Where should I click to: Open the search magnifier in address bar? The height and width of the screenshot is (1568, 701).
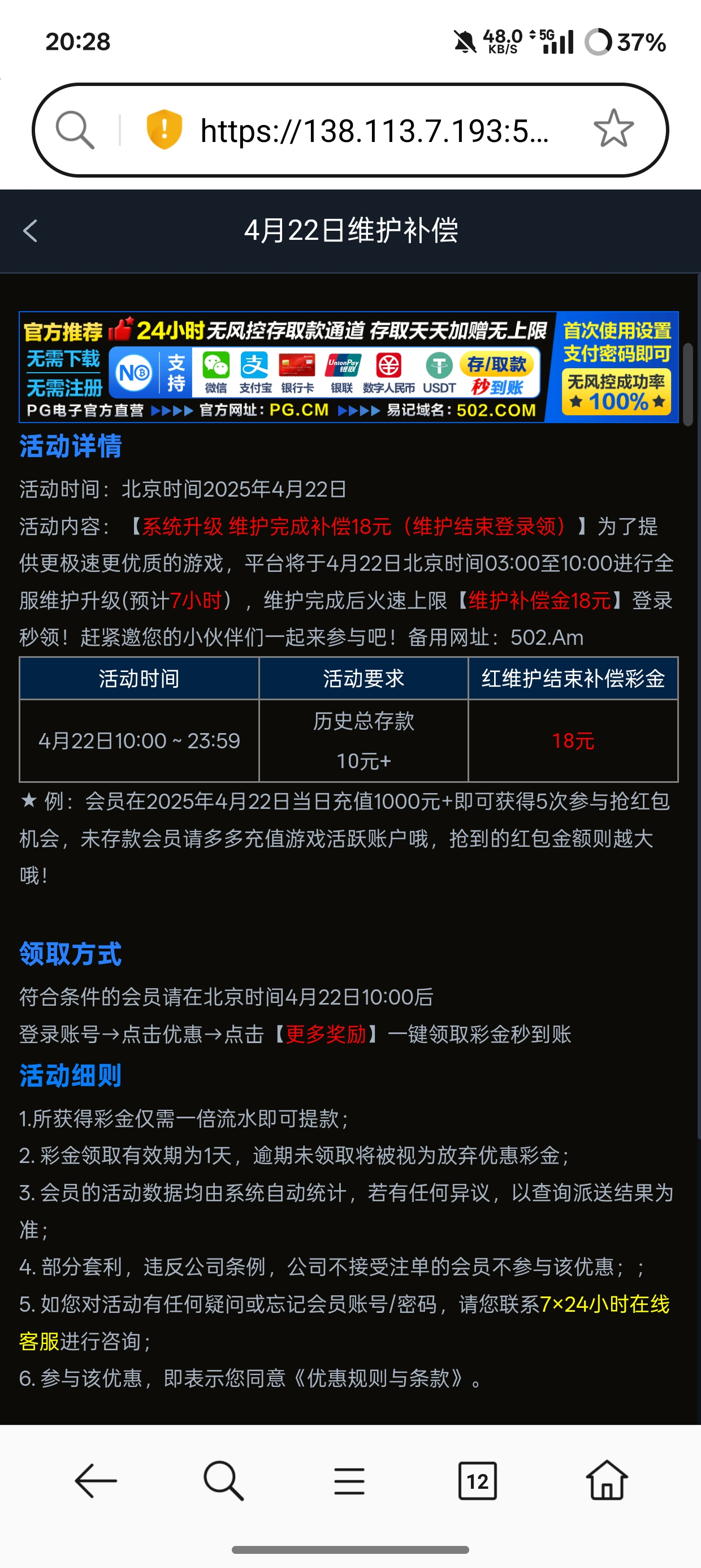point(75,130)
